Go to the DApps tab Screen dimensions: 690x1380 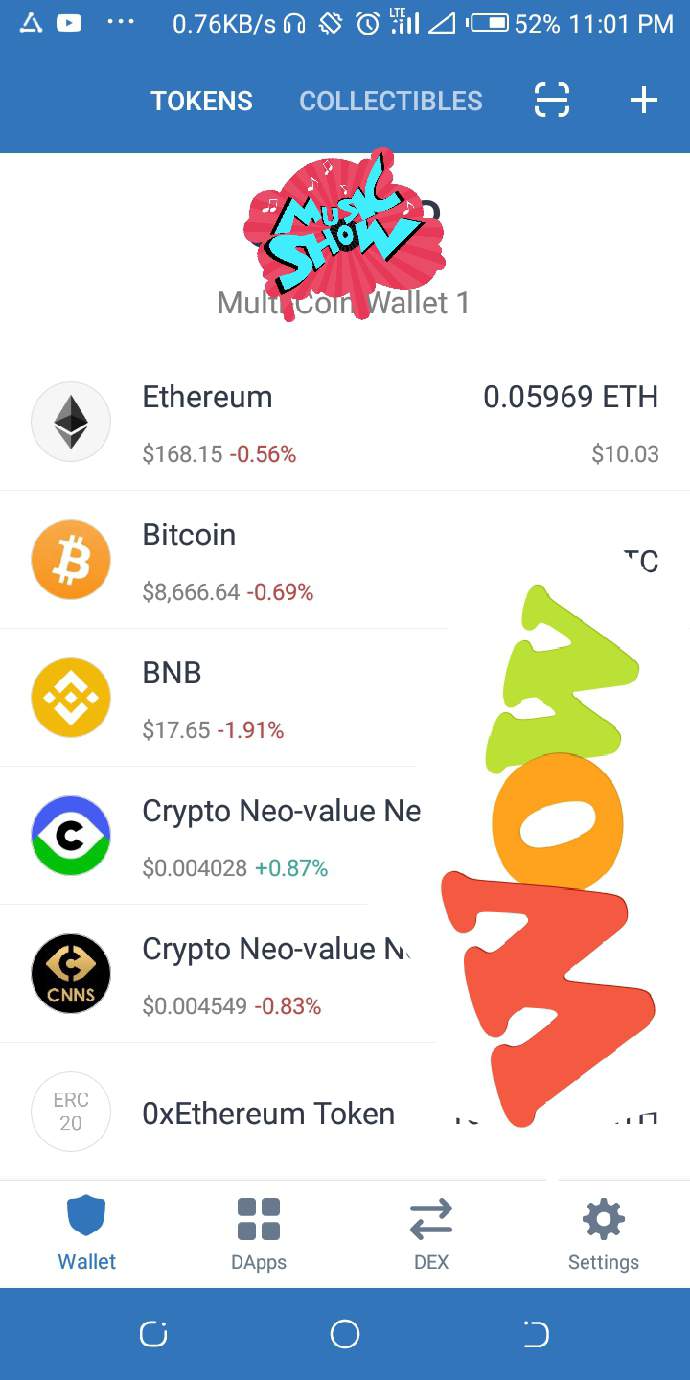pyautogui.click(x=259, y=1234)
